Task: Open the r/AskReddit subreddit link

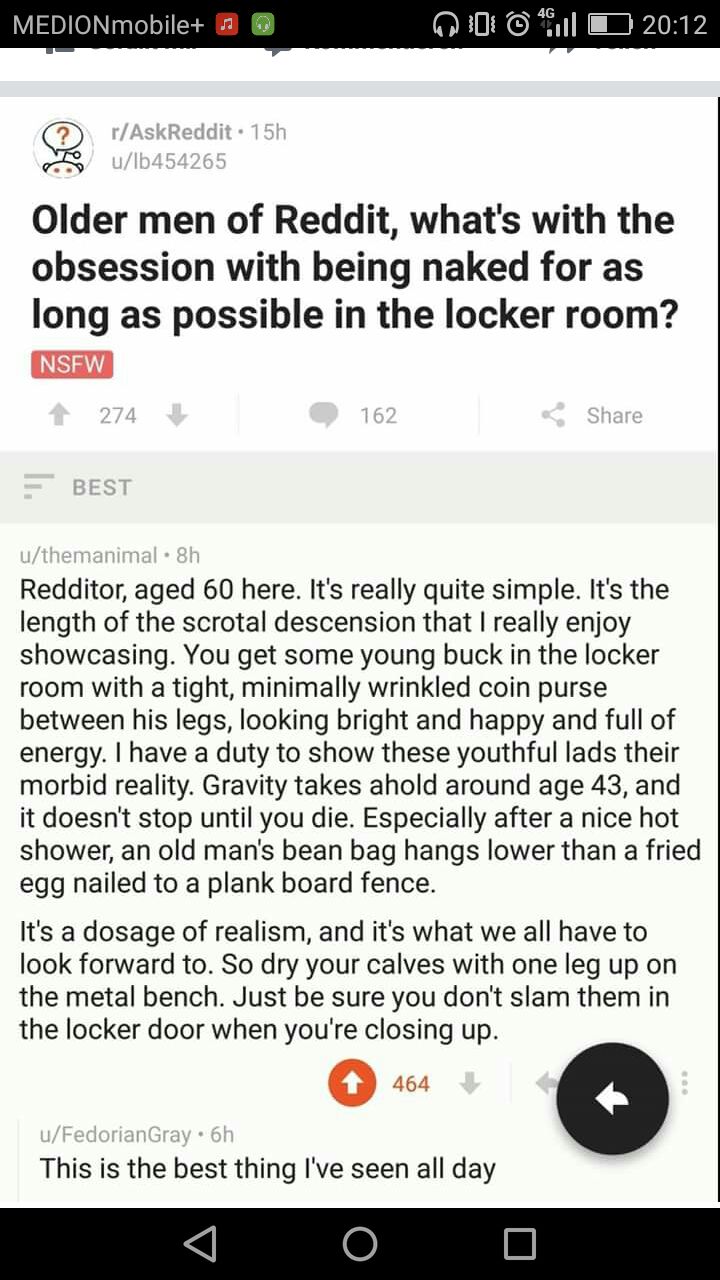Action: point(171,132)
